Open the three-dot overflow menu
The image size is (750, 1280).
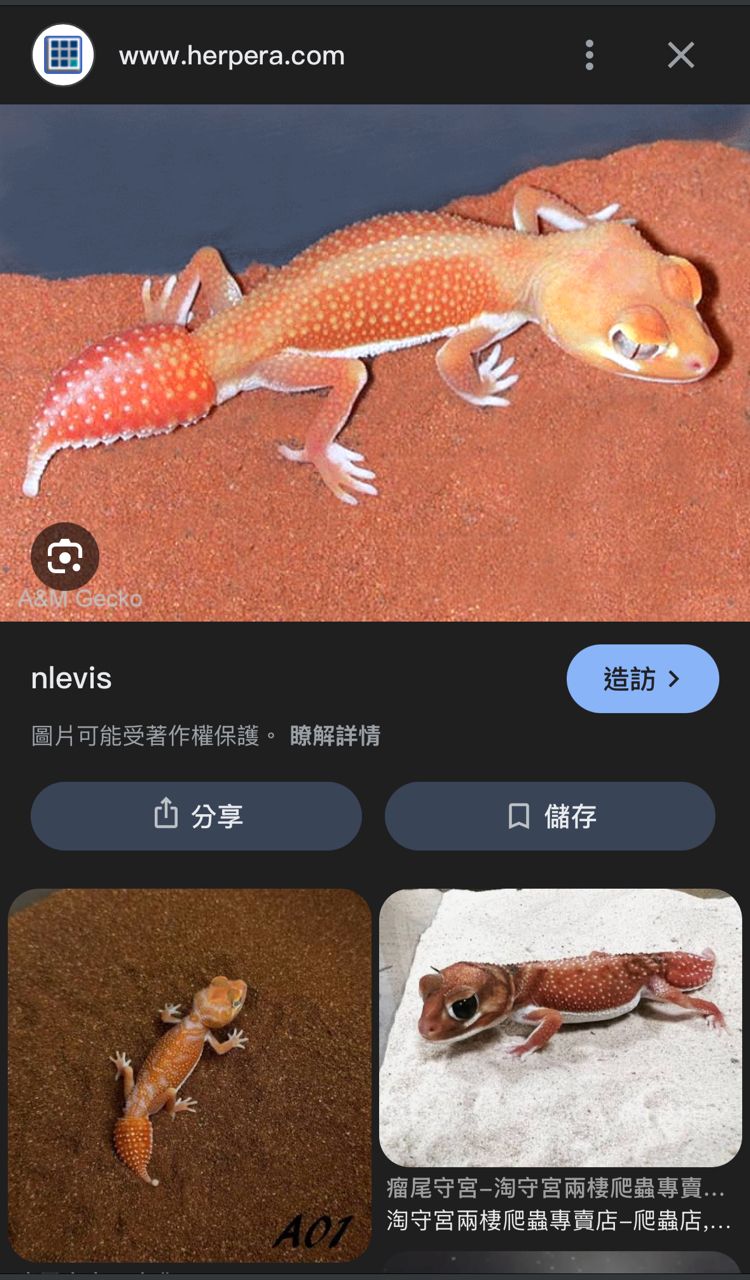pyautogui.click(x=589, y=55)
